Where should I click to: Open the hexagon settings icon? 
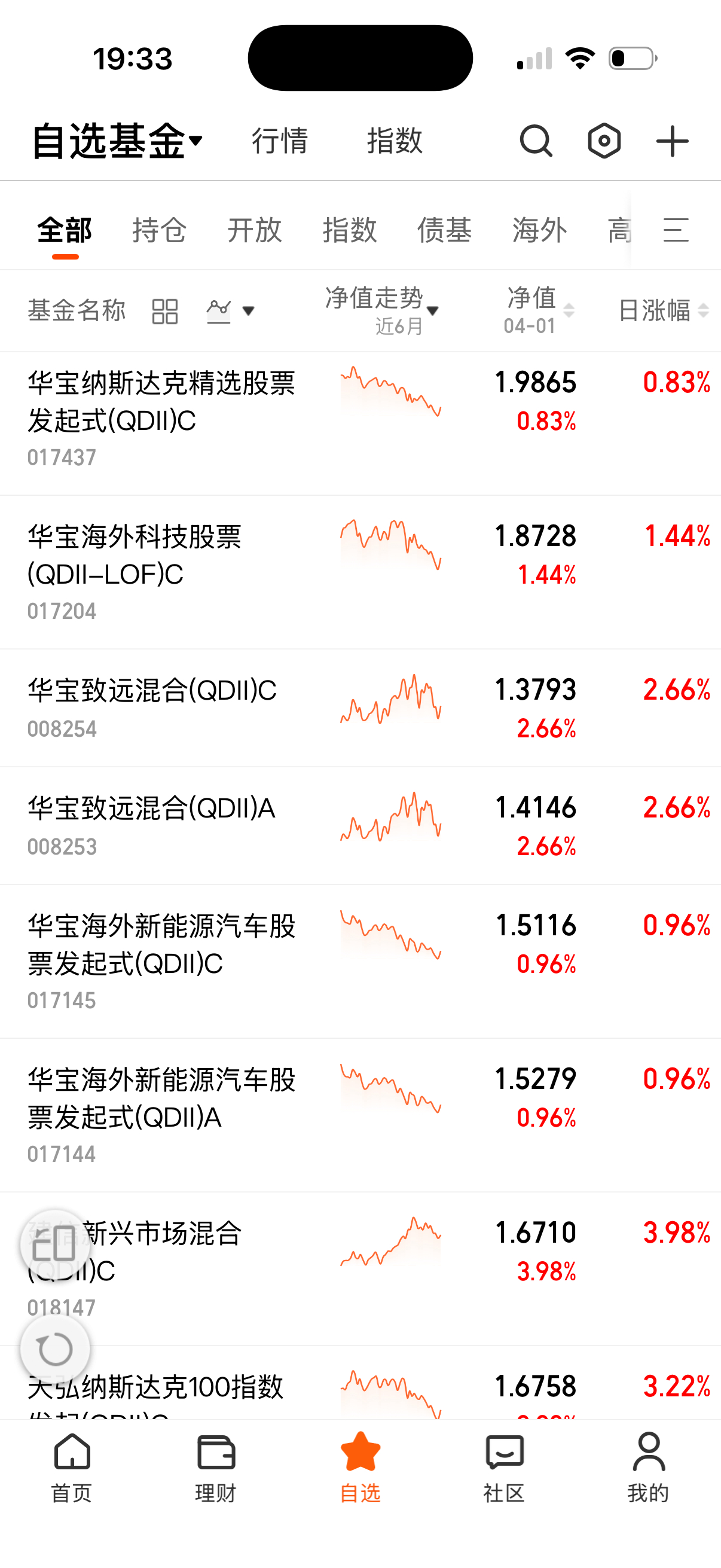pyautogui.click(x=604, y=141)
